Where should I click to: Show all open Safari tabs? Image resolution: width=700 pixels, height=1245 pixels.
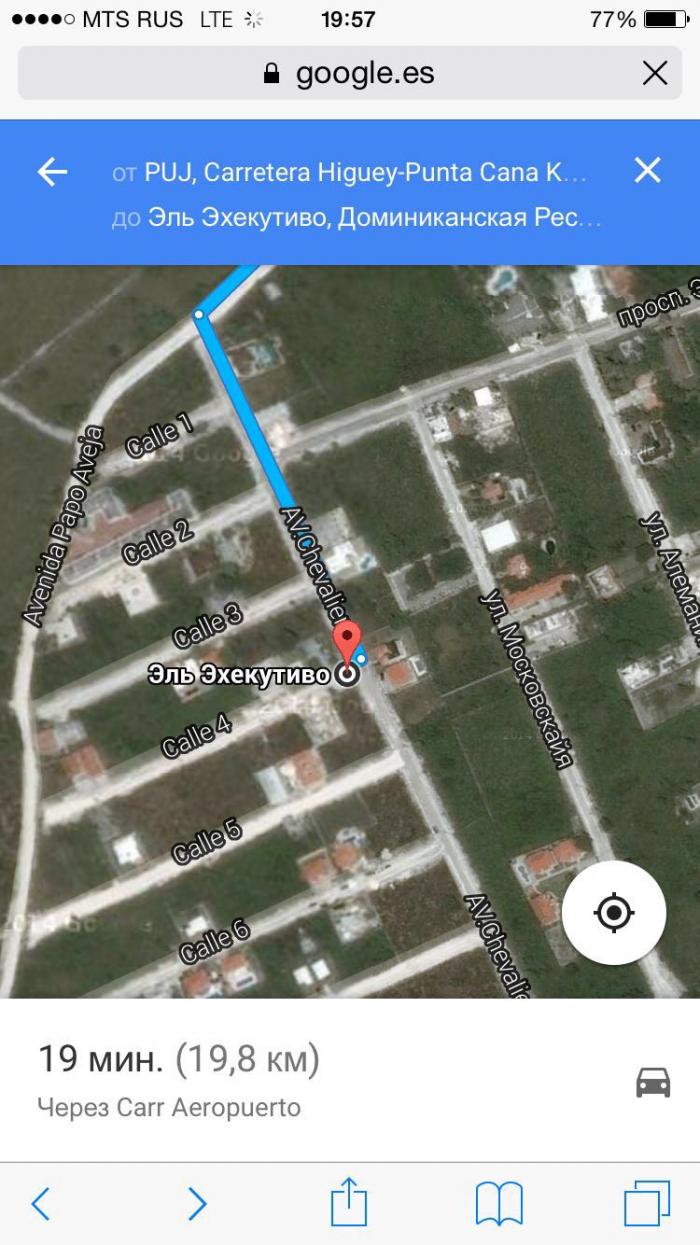[647, 1203]
